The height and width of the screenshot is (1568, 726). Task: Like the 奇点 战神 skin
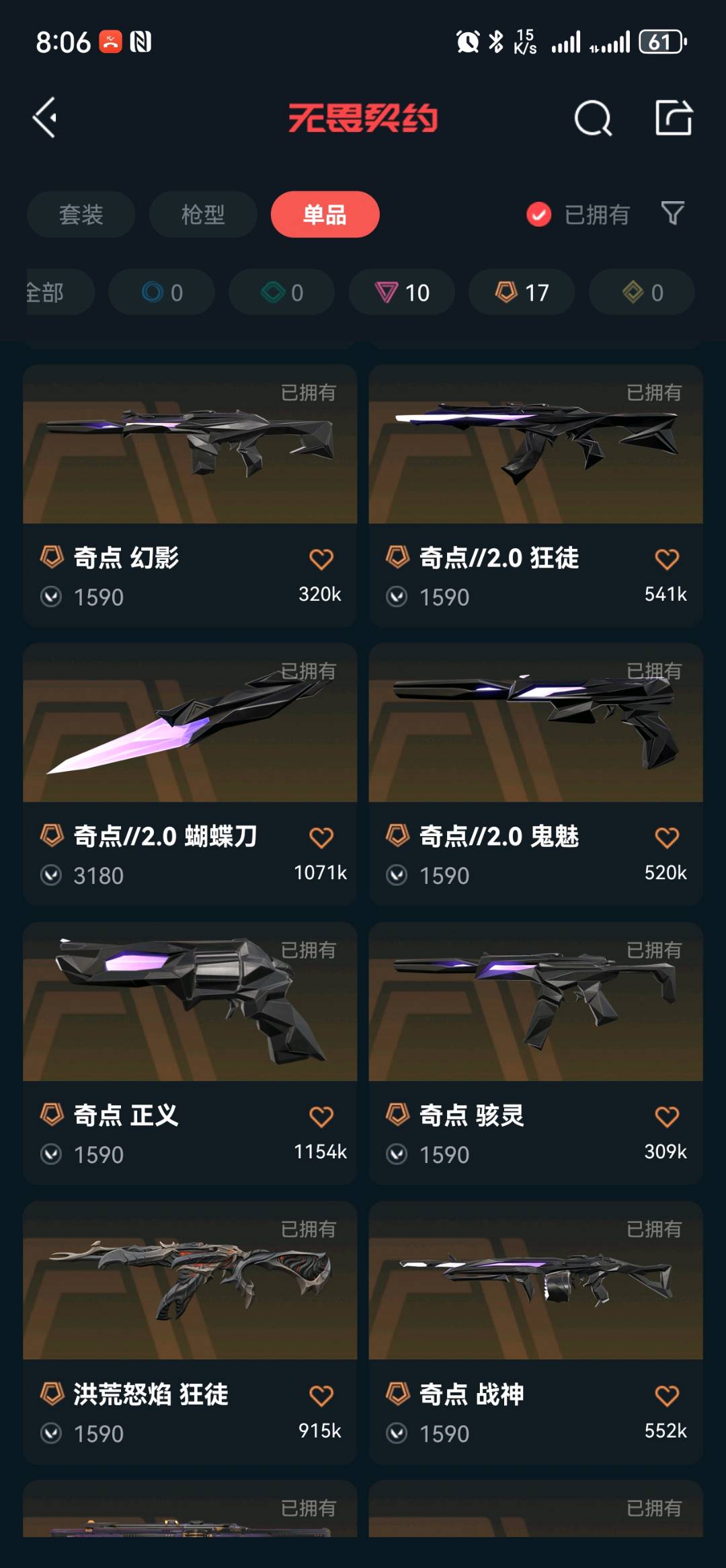(667, 1396)
